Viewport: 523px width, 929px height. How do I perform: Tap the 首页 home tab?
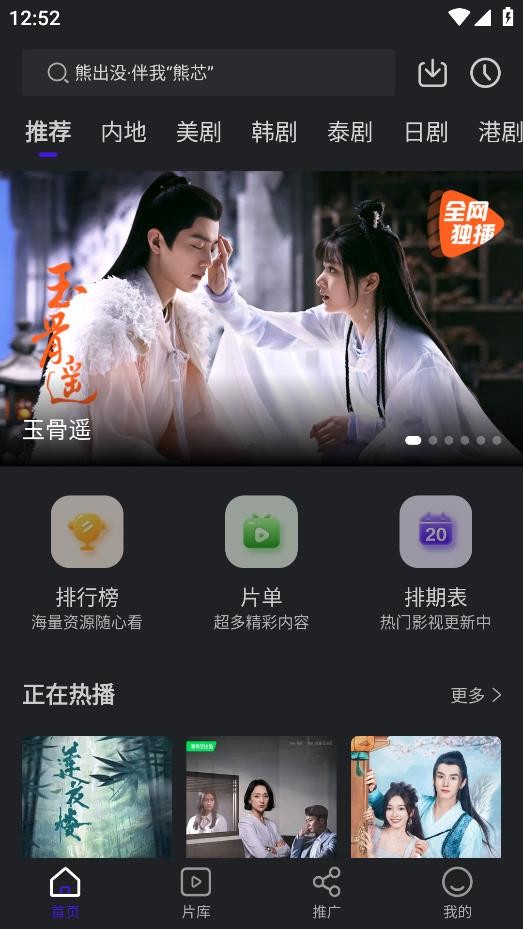[65, 893]
